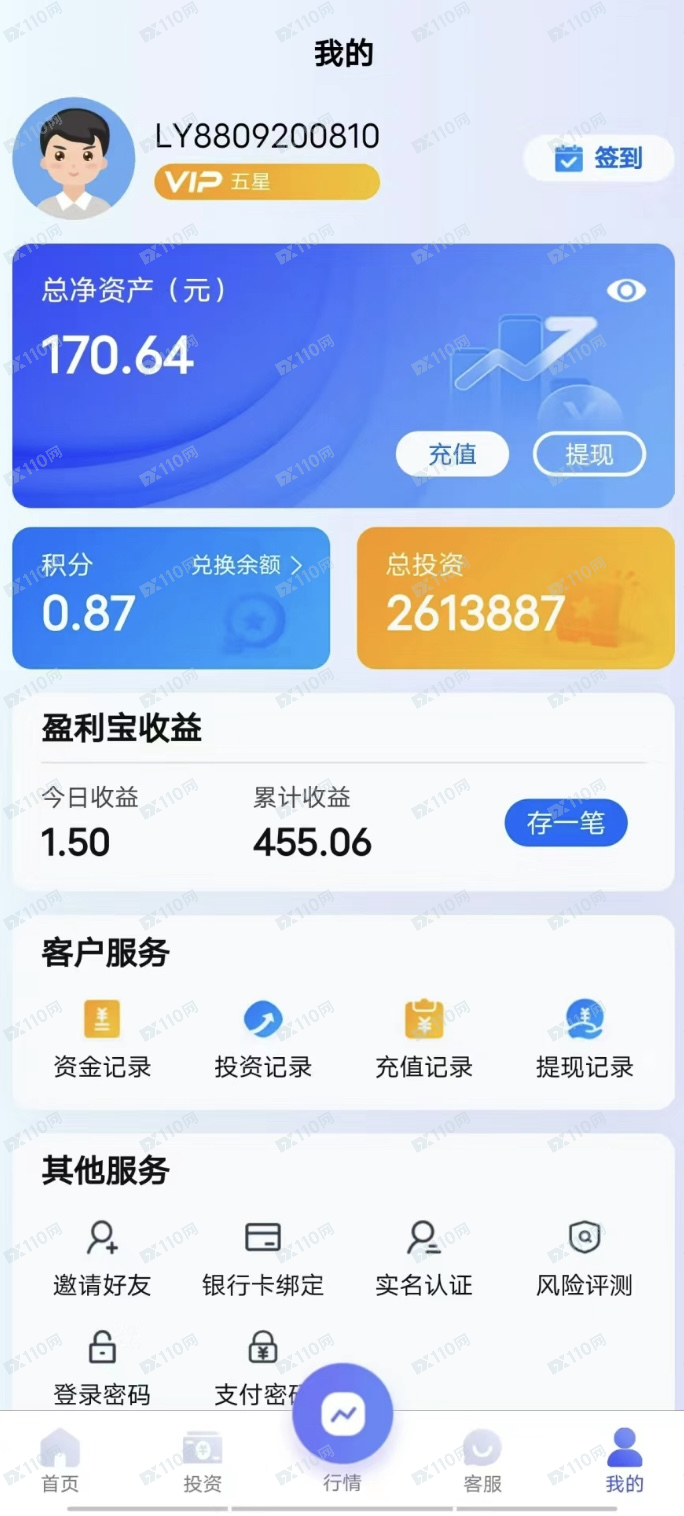This screenshot has height=1516, width=684.
Task: Open 兑换余额 to exchange points
Action: pyautogui.click(x=246, y=565)
